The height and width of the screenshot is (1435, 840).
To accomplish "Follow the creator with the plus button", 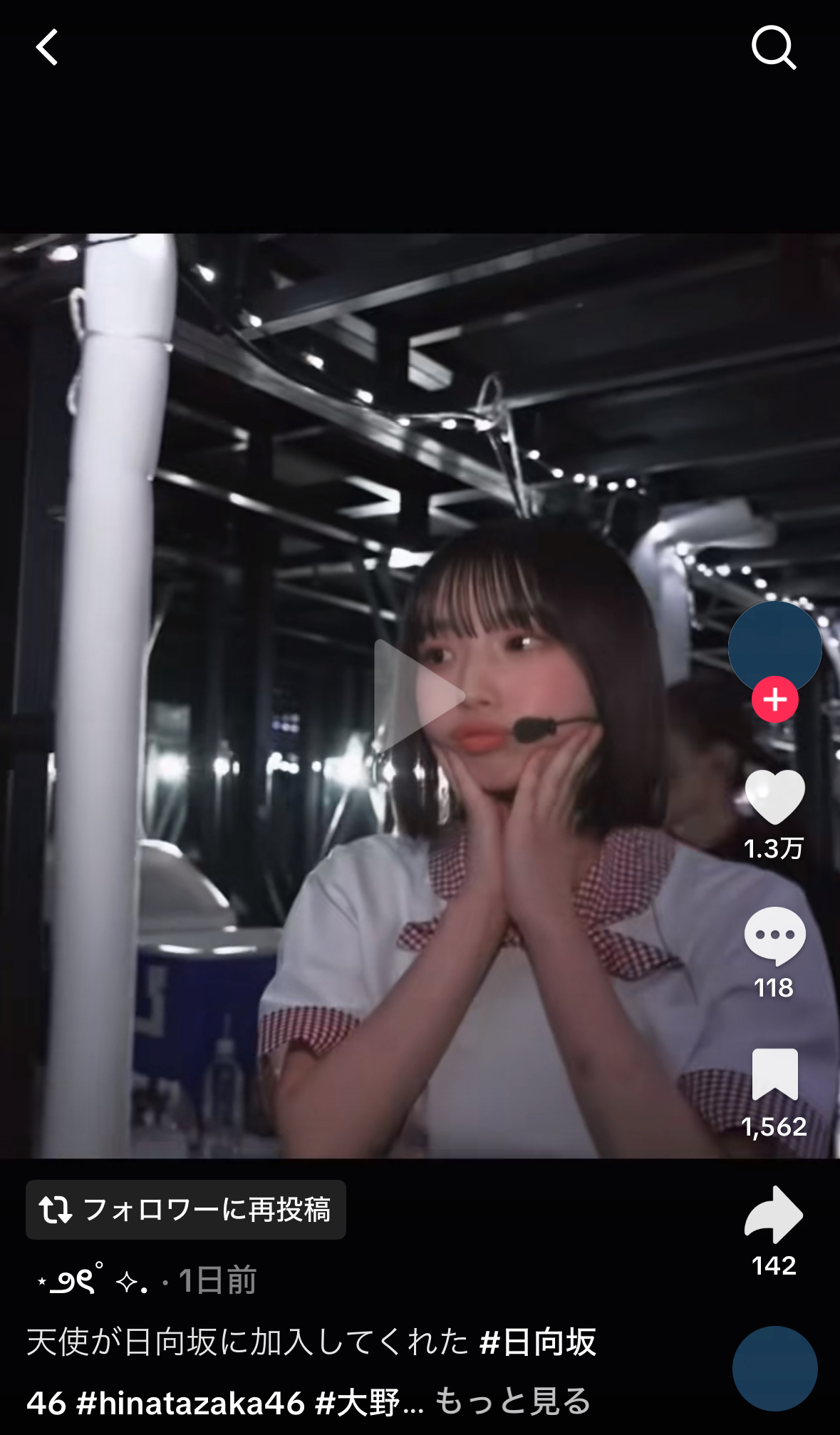I will pos(775,700).
